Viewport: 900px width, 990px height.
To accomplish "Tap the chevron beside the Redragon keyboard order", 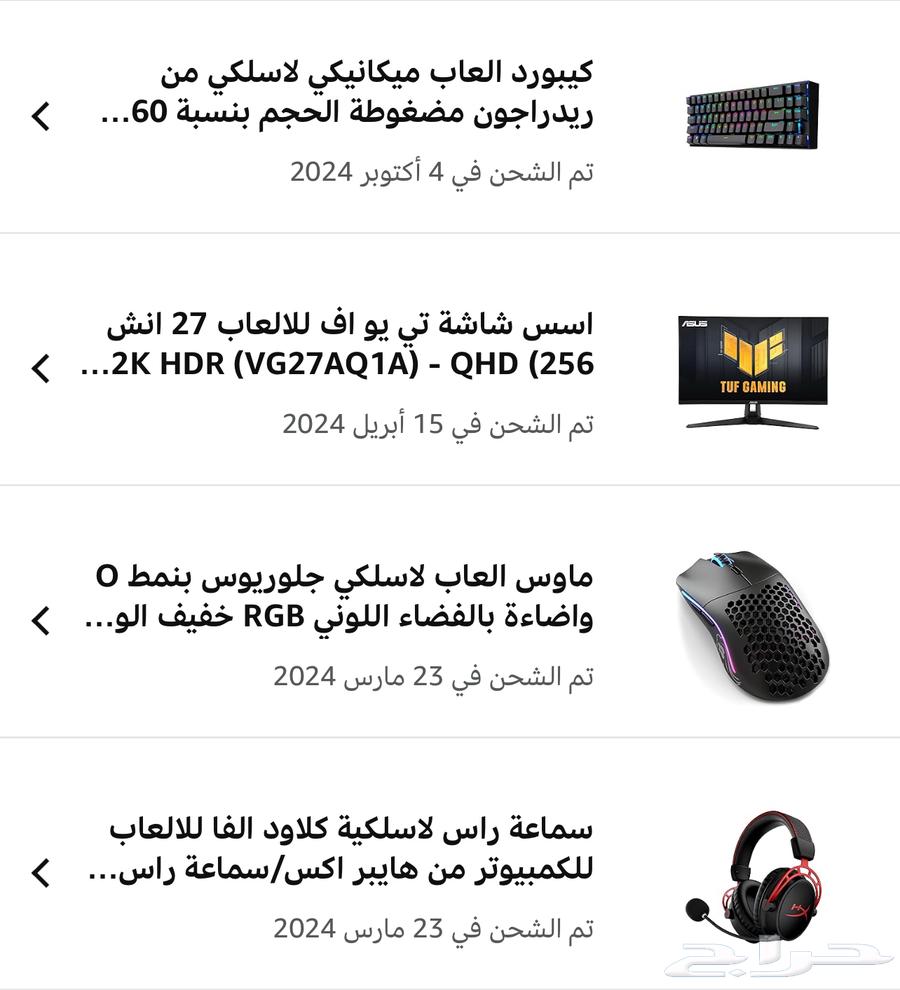I will point(41,116).
